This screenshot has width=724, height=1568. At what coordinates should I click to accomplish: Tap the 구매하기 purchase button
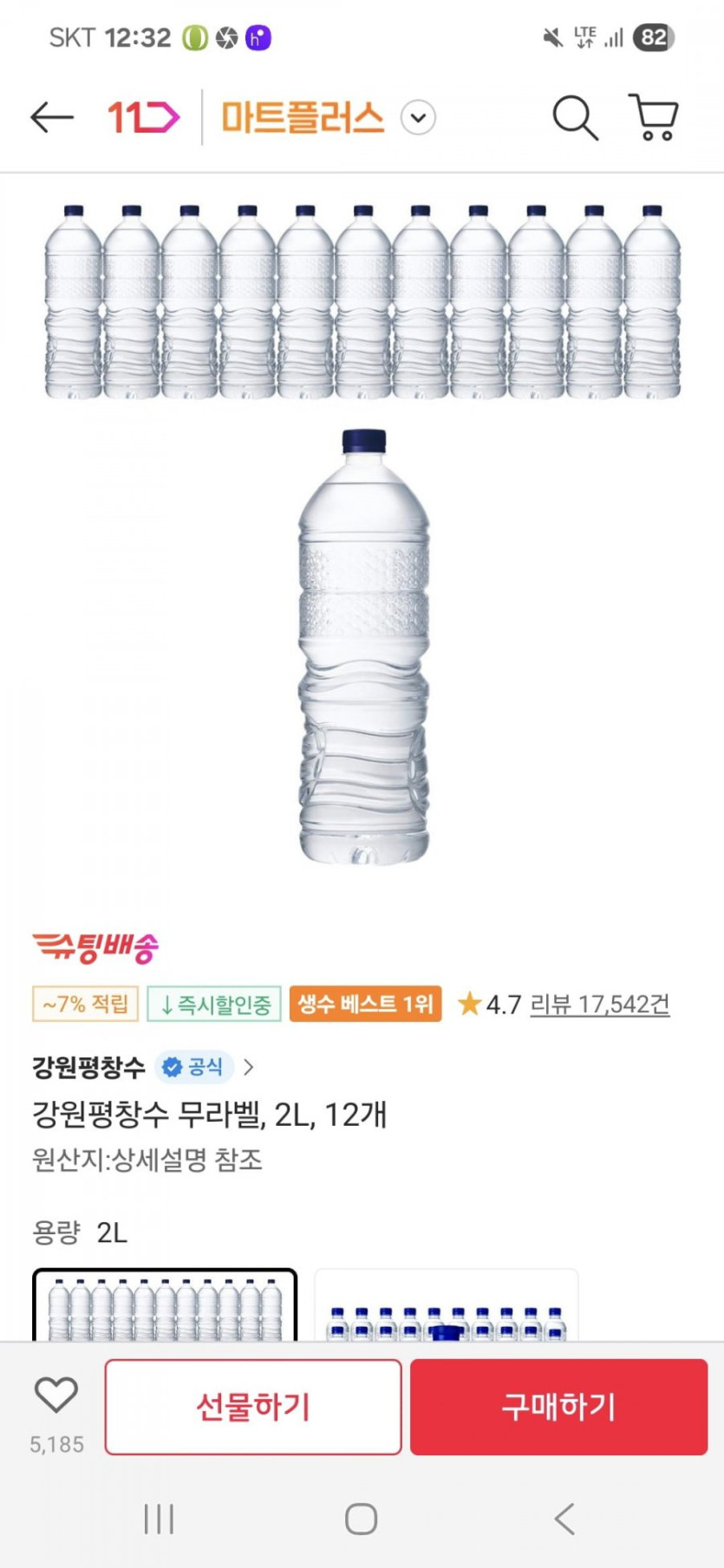(559, 1407)
